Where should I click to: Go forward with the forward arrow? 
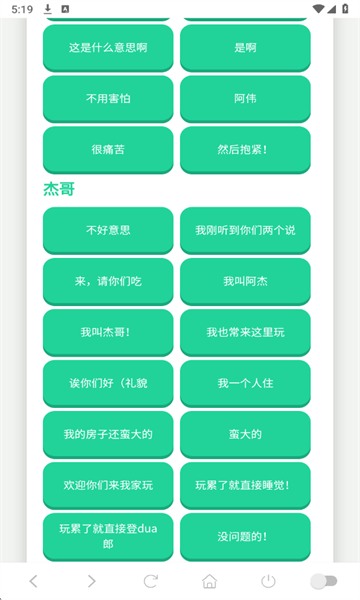click(x=91, y=581)
